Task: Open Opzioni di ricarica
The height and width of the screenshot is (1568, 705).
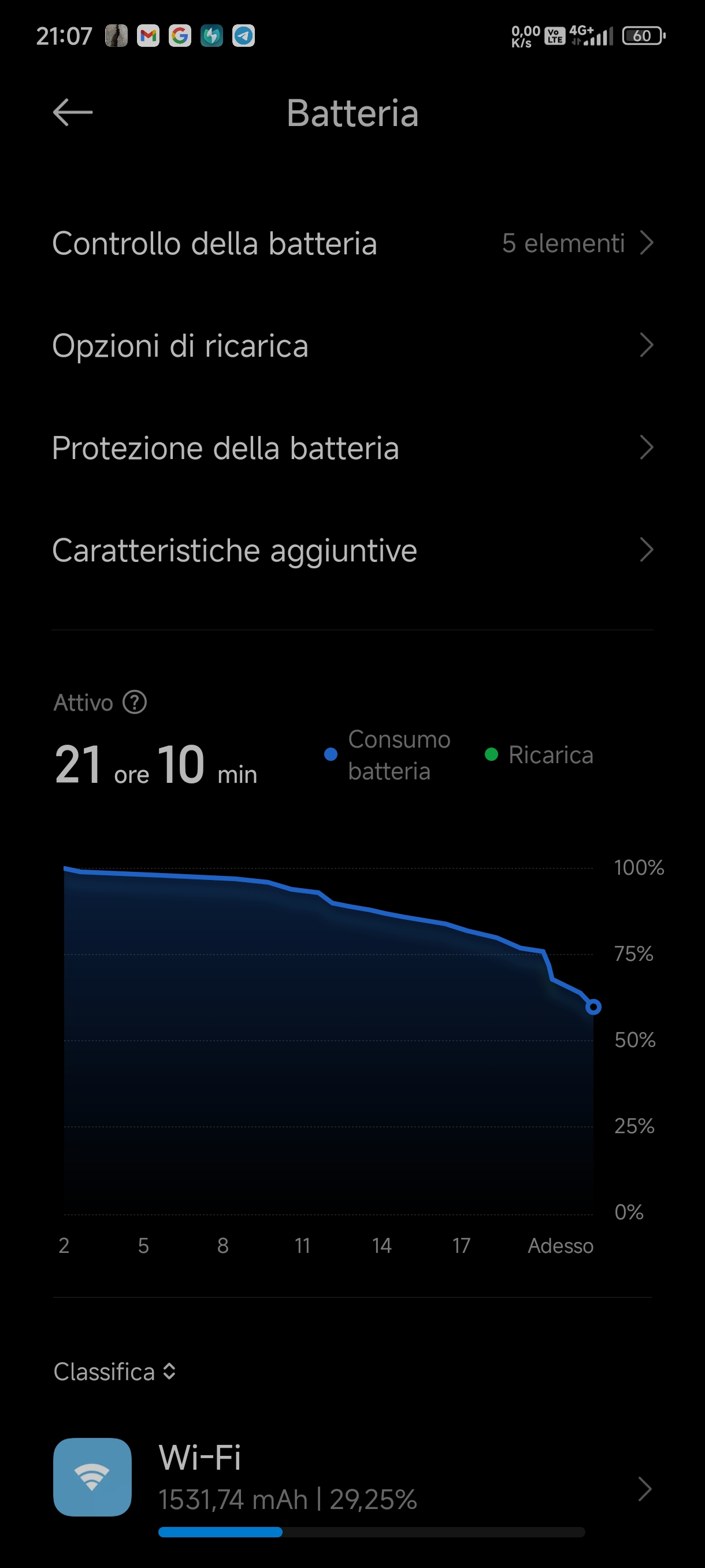Action: tap(353, 346)
